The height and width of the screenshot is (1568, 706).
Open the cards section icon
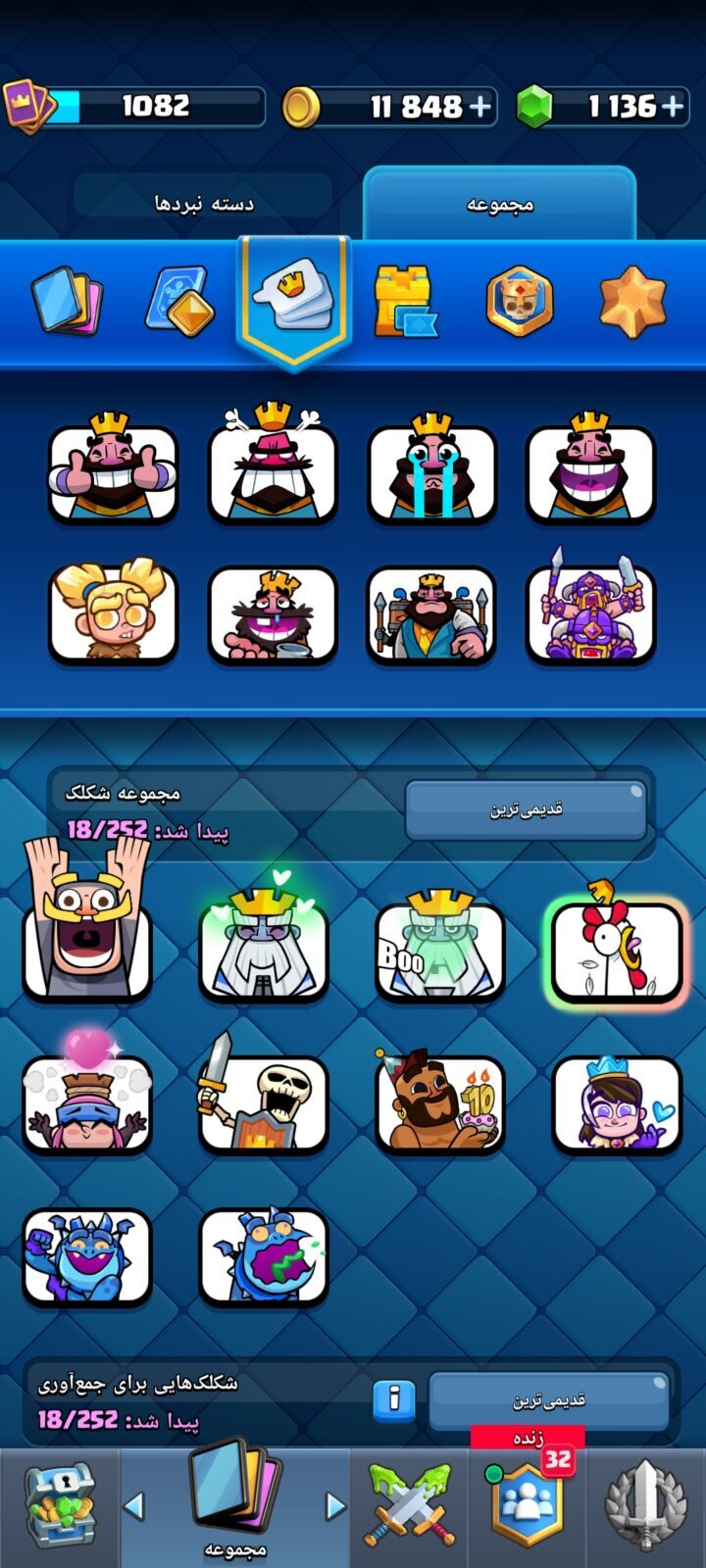coord(67,301)
